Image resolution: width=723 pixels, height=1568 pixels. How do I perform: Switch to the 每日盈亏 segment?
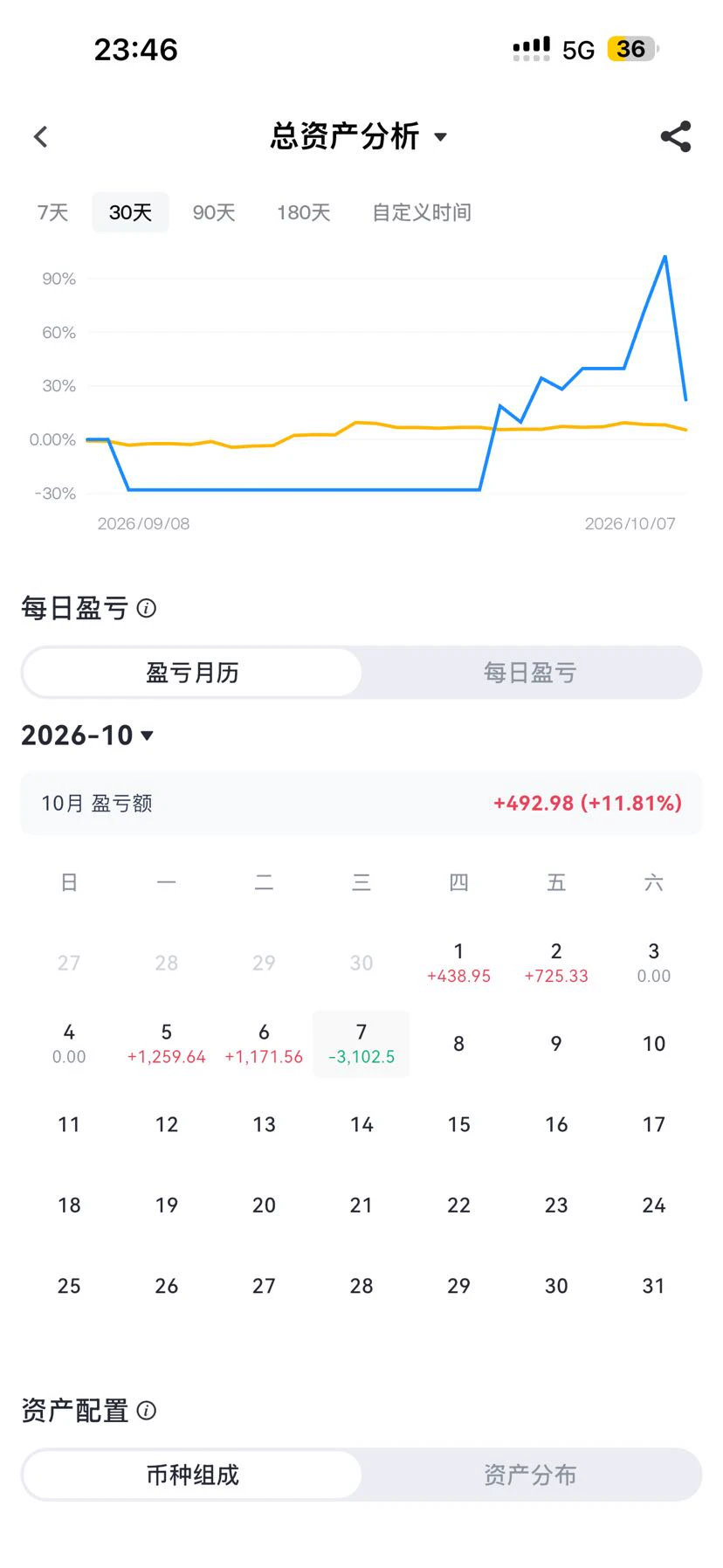point(530,673)
